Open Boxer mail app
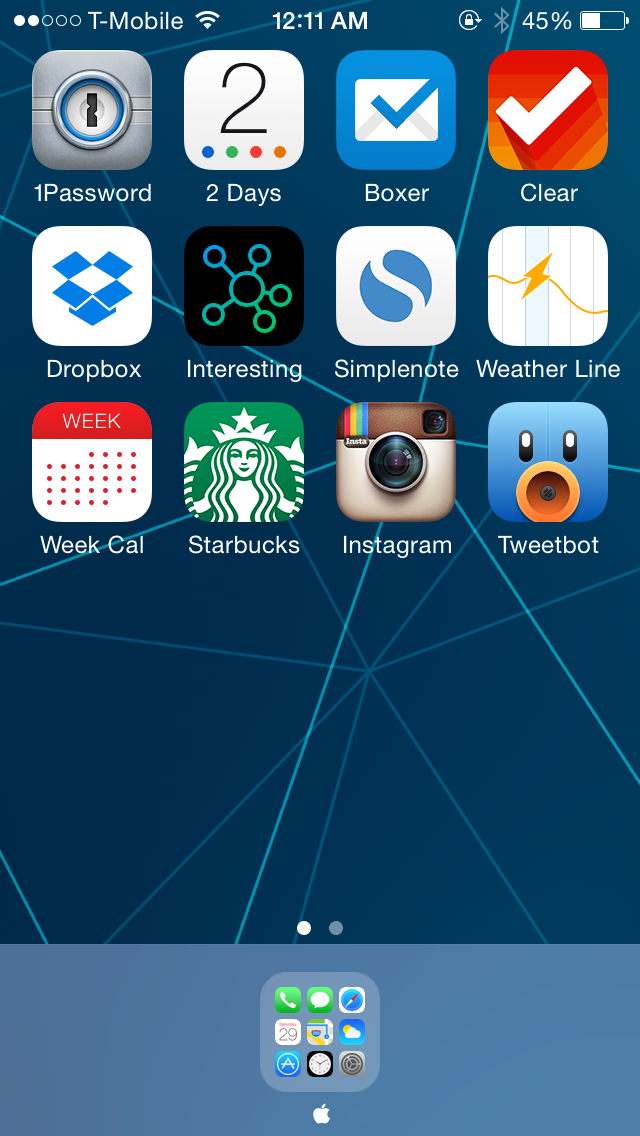Screen dimensions: 640x1136 pyautogui.click(x=396, y=110)
